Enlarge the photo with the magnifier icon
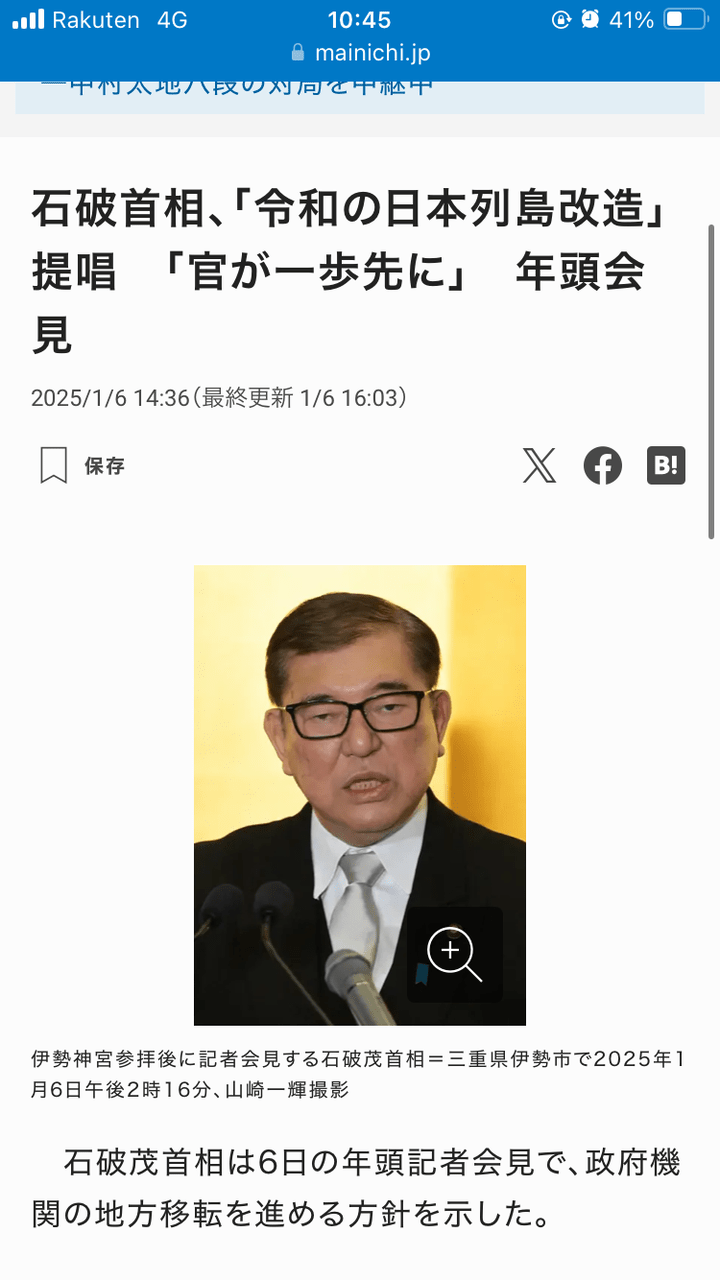 click(x=454, y=954)
